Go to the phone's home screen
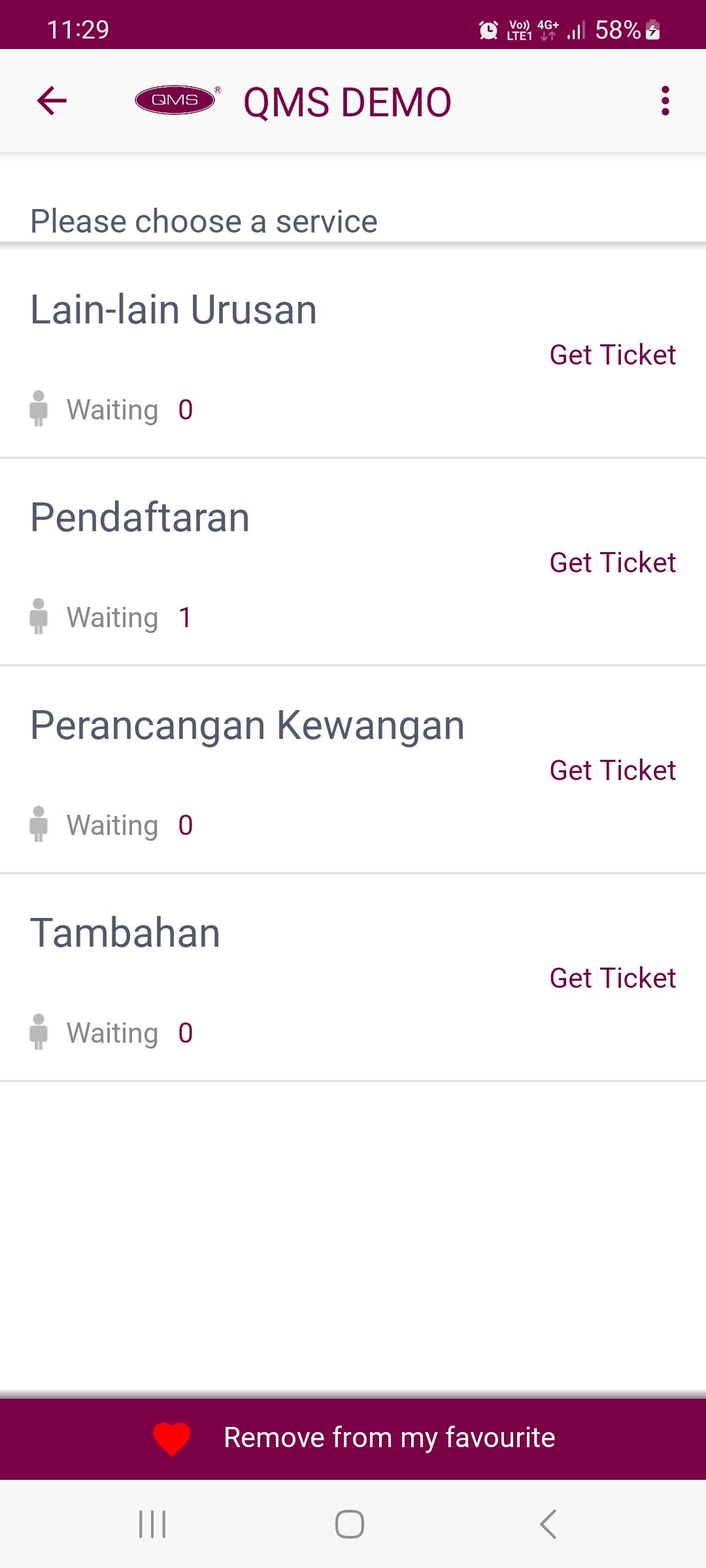 pyautogui.click(x=350, y=1524)
